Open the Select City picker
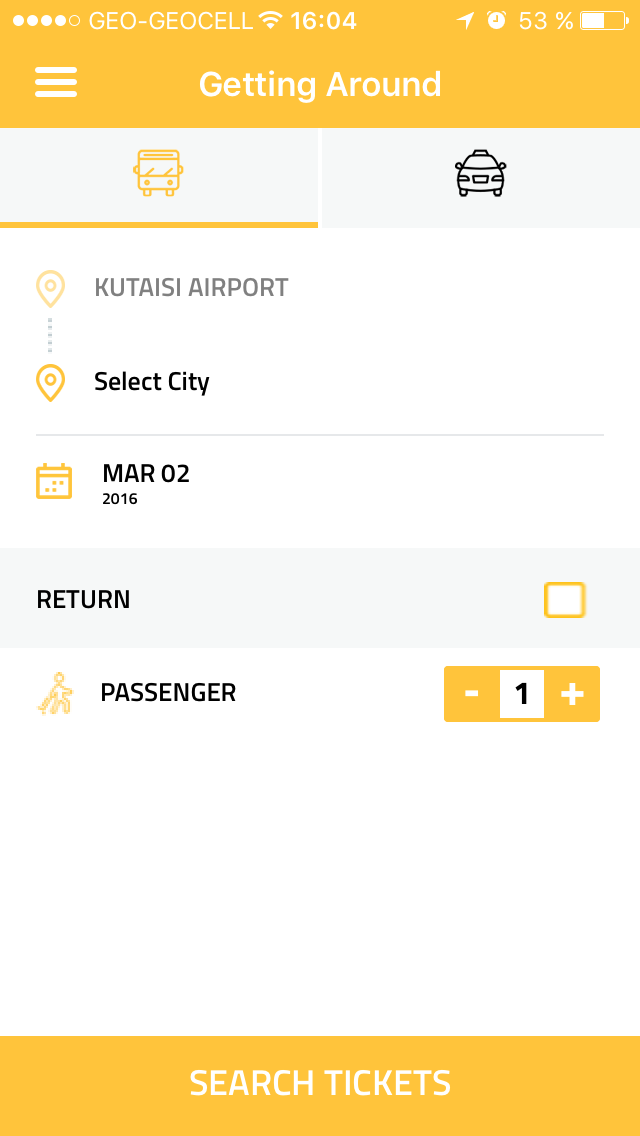Viewport: 640px width, 1136px height. pos(152,382)
